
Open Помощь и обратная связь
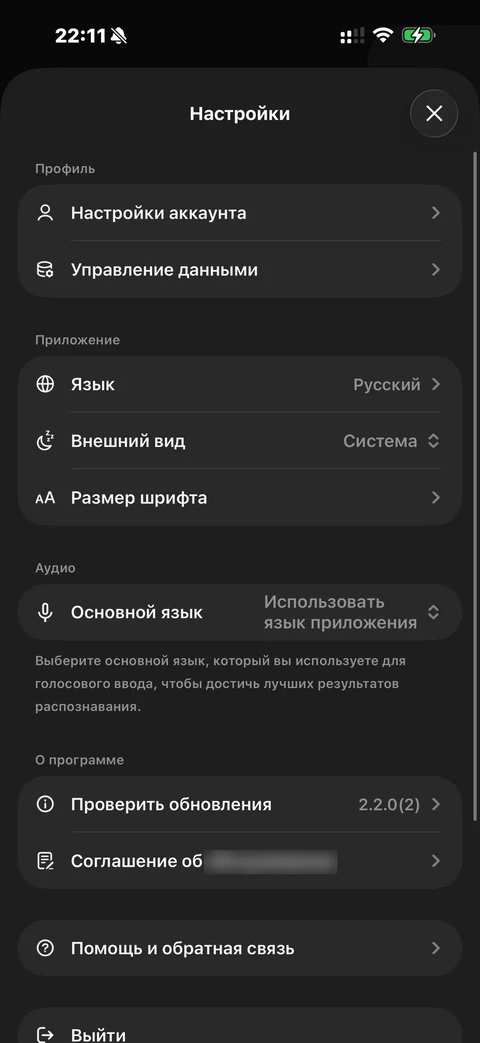click(239, 948)
